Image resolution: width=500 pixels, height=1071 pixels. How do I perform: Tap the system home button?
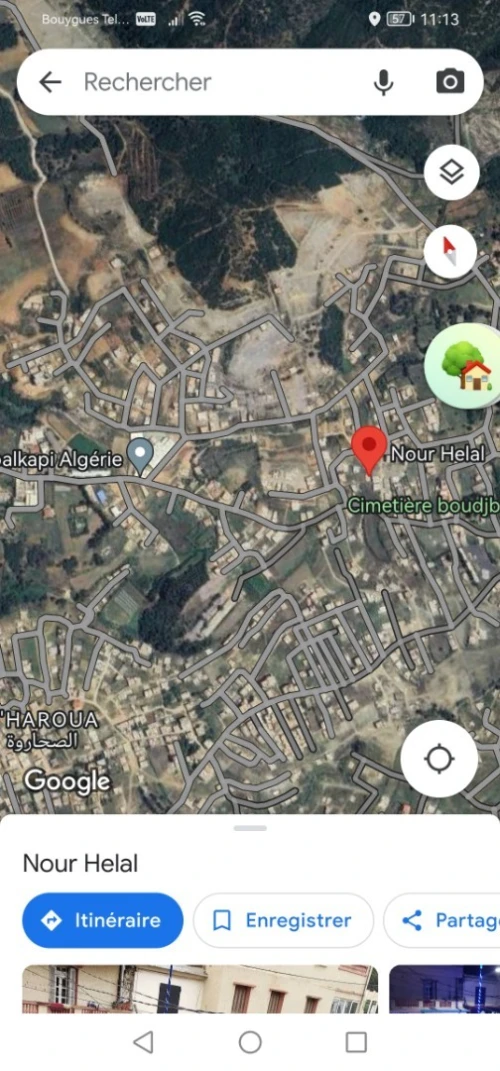pos(250,1042)
